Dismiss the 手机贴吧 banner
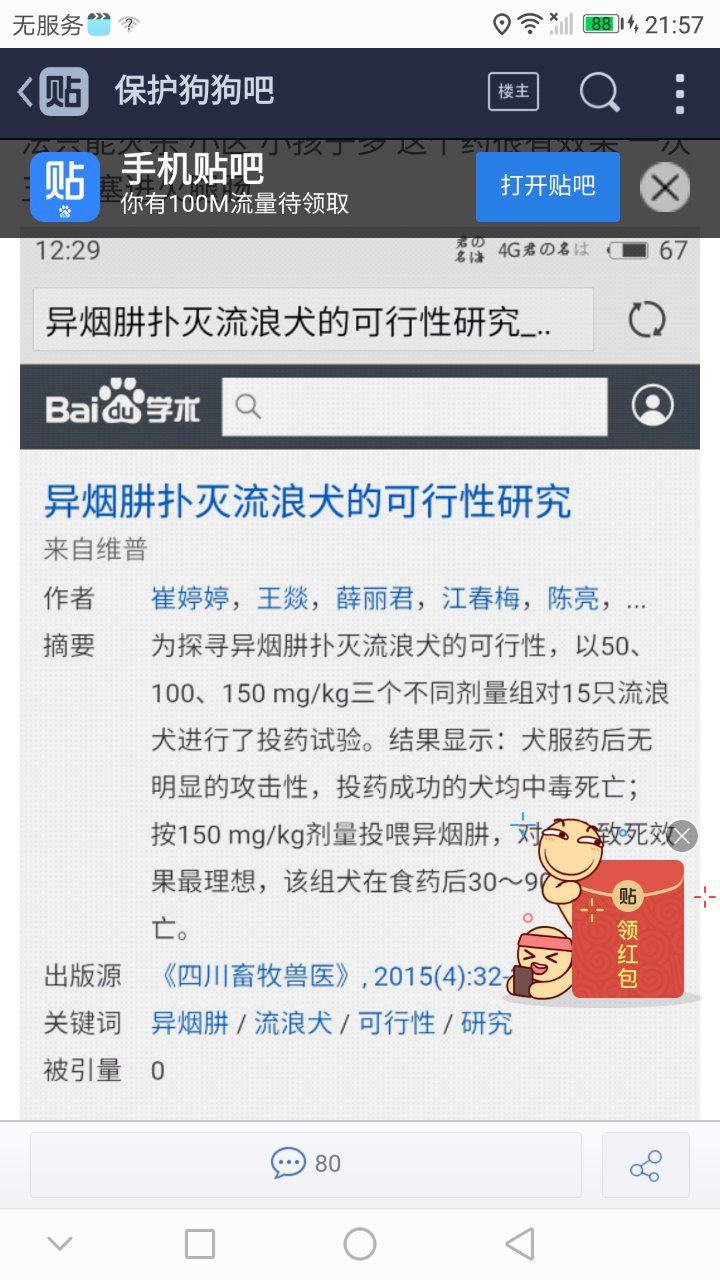Image resolution: width=720 pixels, height=1280 pixels. [665, 187]
